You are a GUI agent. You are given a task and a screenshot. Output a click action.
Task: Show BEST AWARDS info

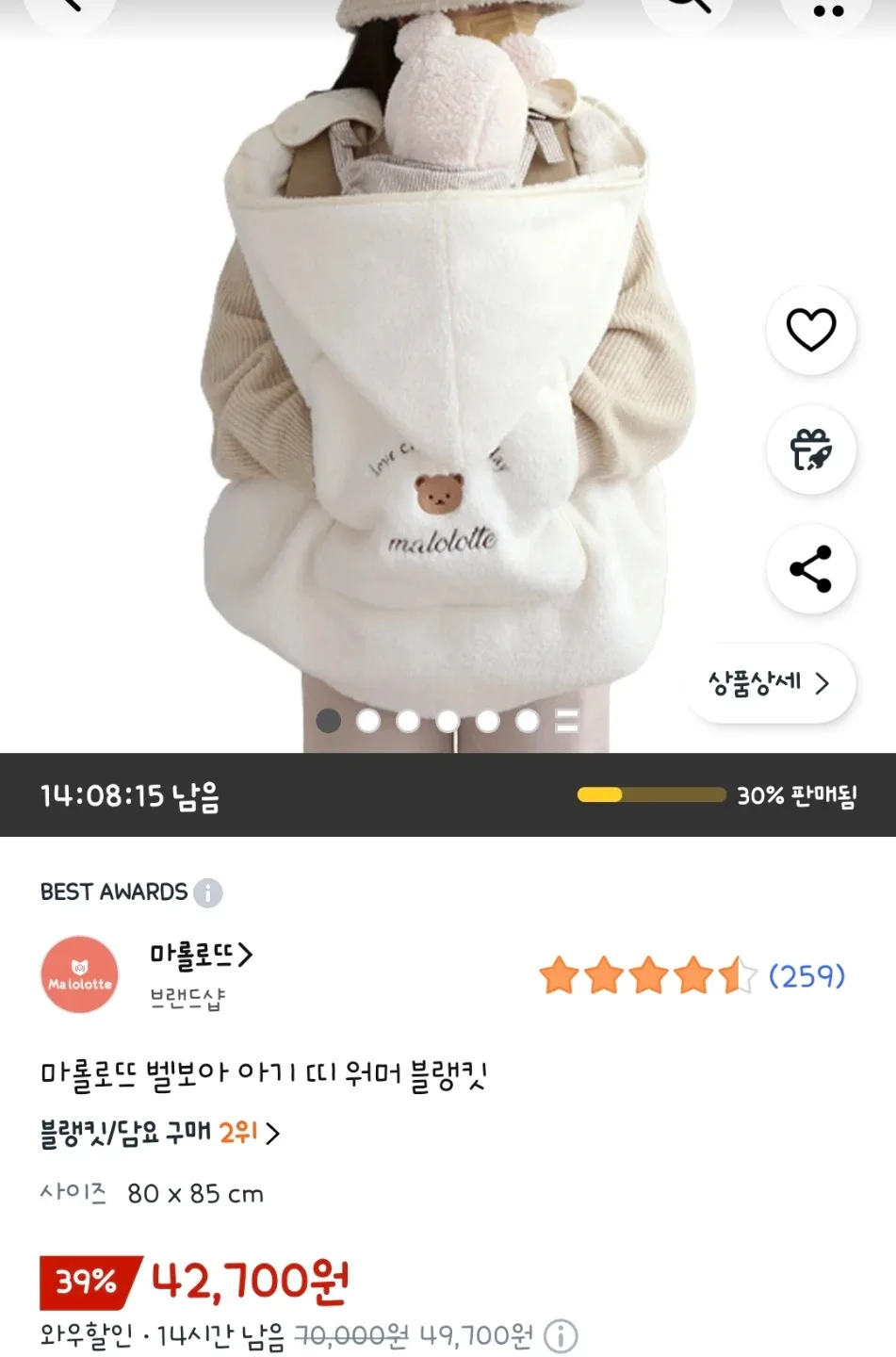208,892
